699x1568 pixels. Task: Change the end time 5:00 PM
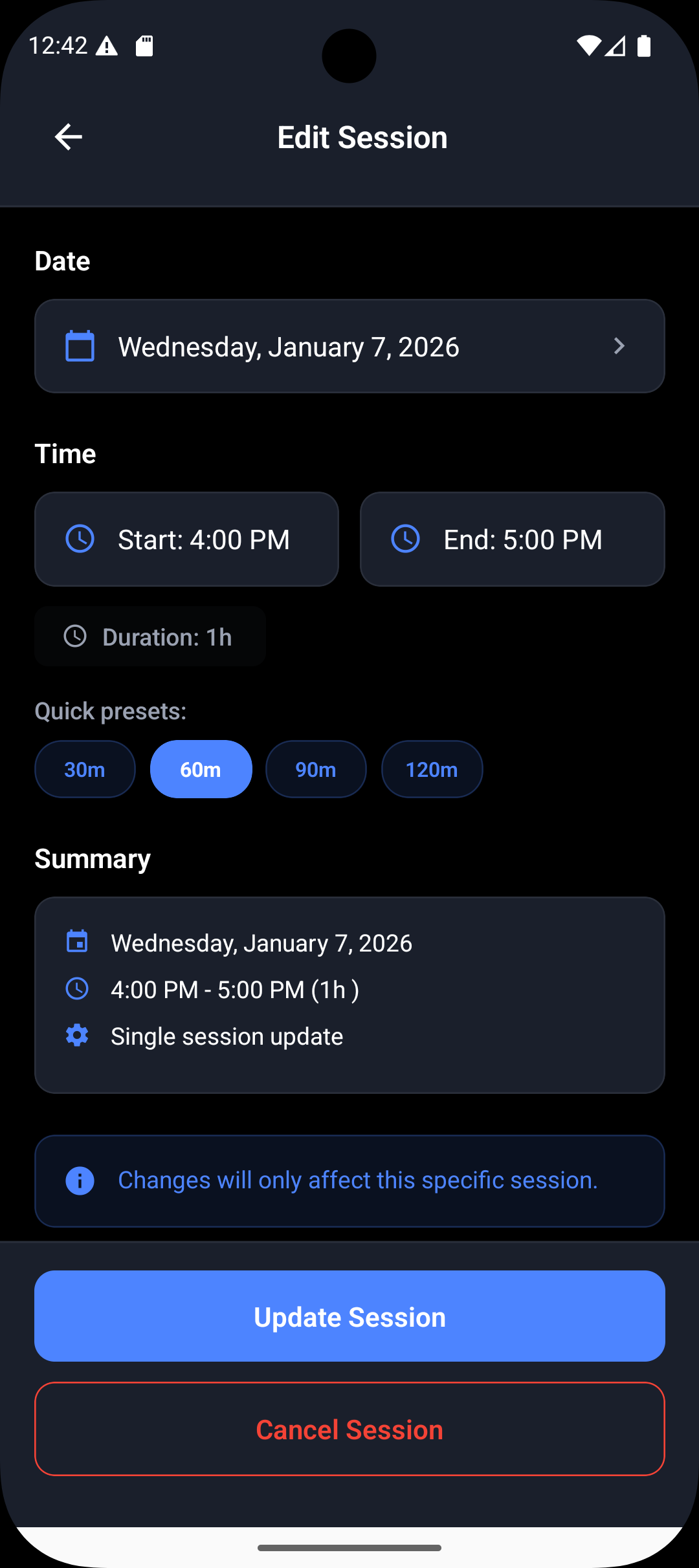(513, 539)
